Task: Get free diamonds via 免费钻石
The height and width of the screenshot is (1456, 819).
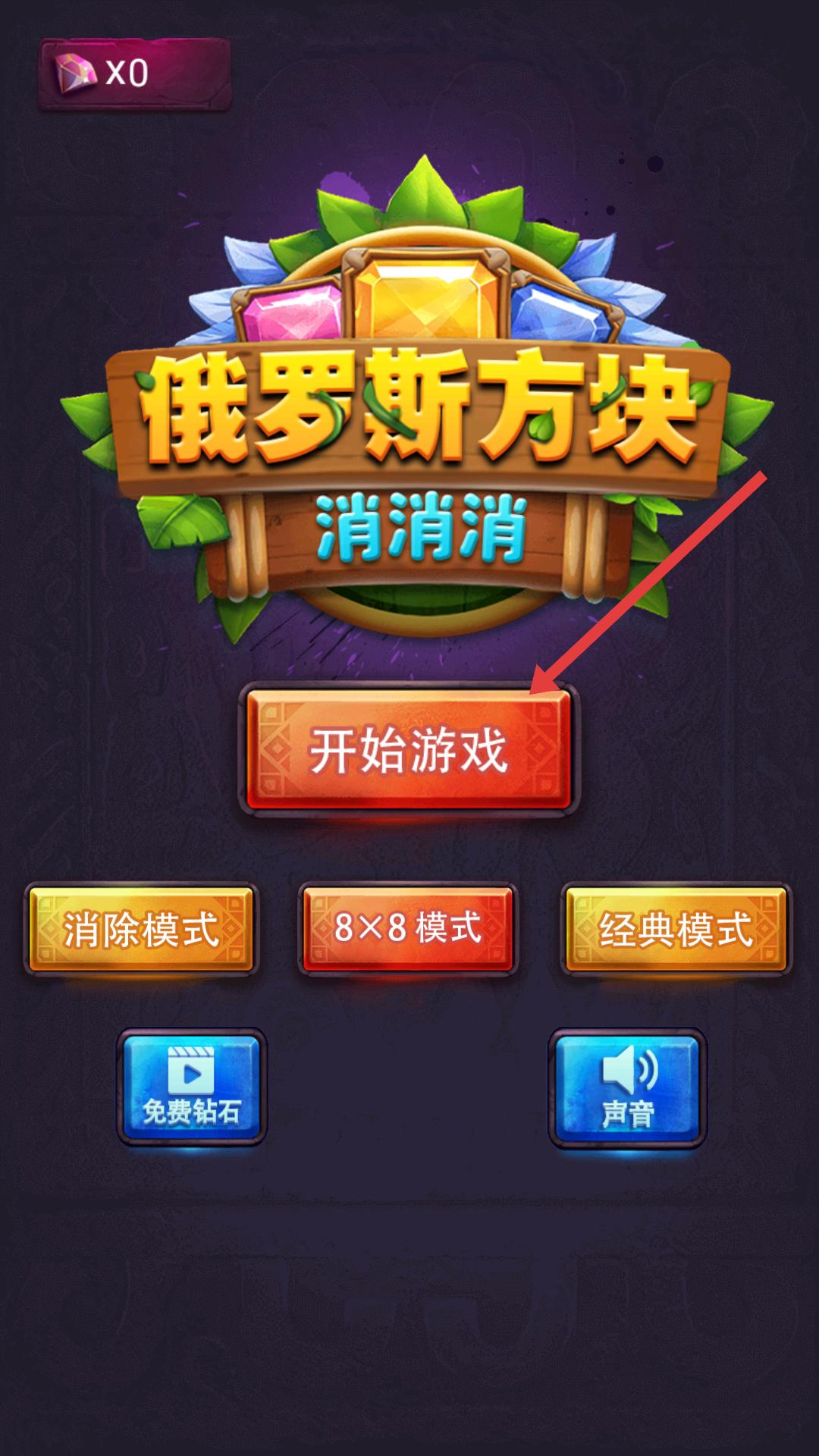Action: 191,1087
